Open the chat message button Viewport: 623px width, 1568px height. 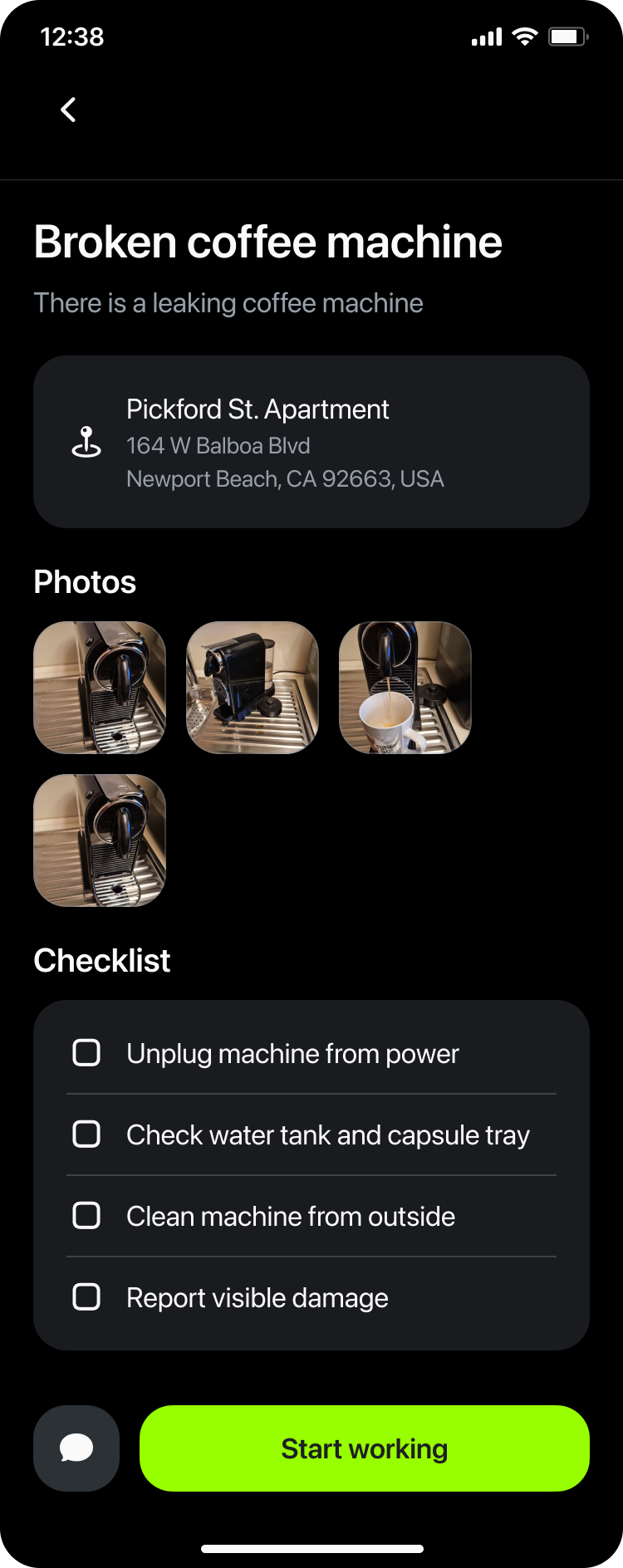76,1448
